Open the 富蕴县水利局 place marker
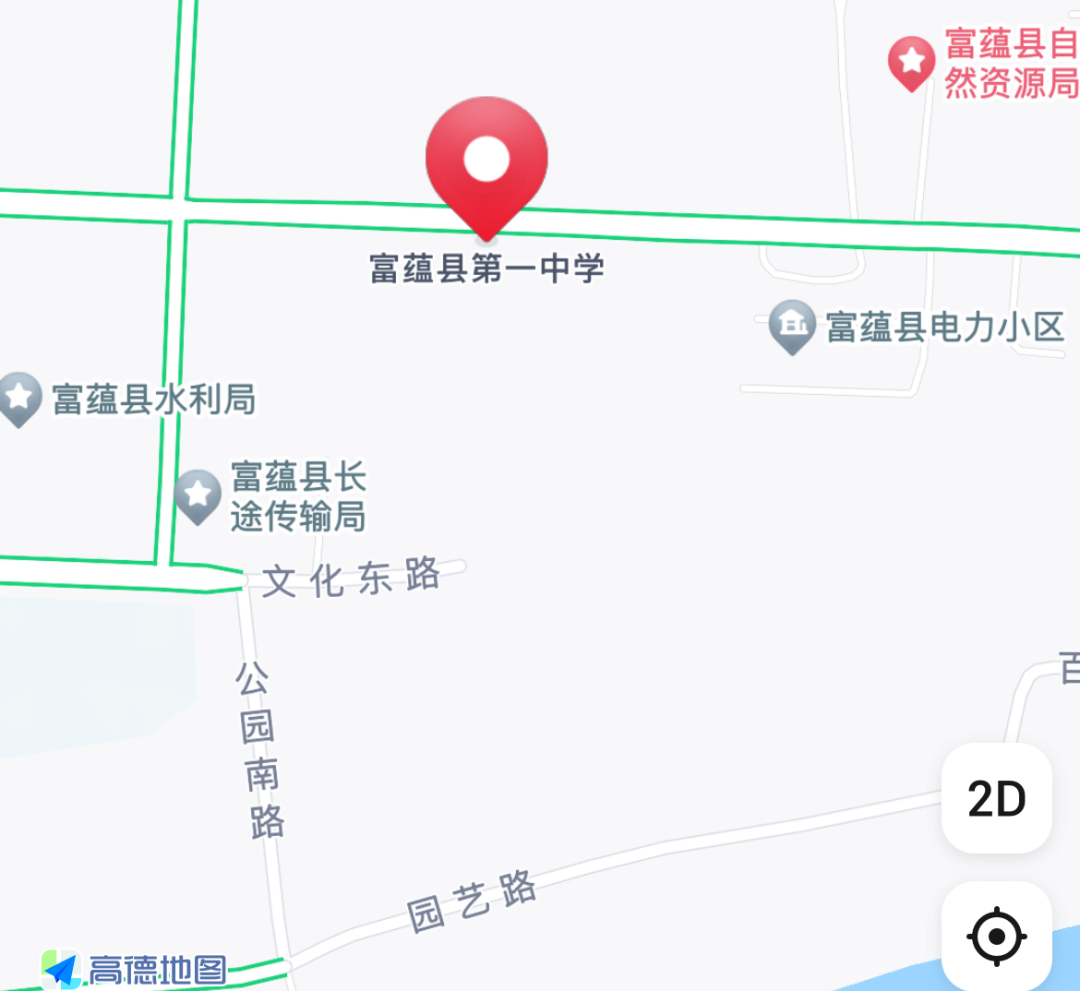Viewport: 1080px width, 991px height. 19,398
